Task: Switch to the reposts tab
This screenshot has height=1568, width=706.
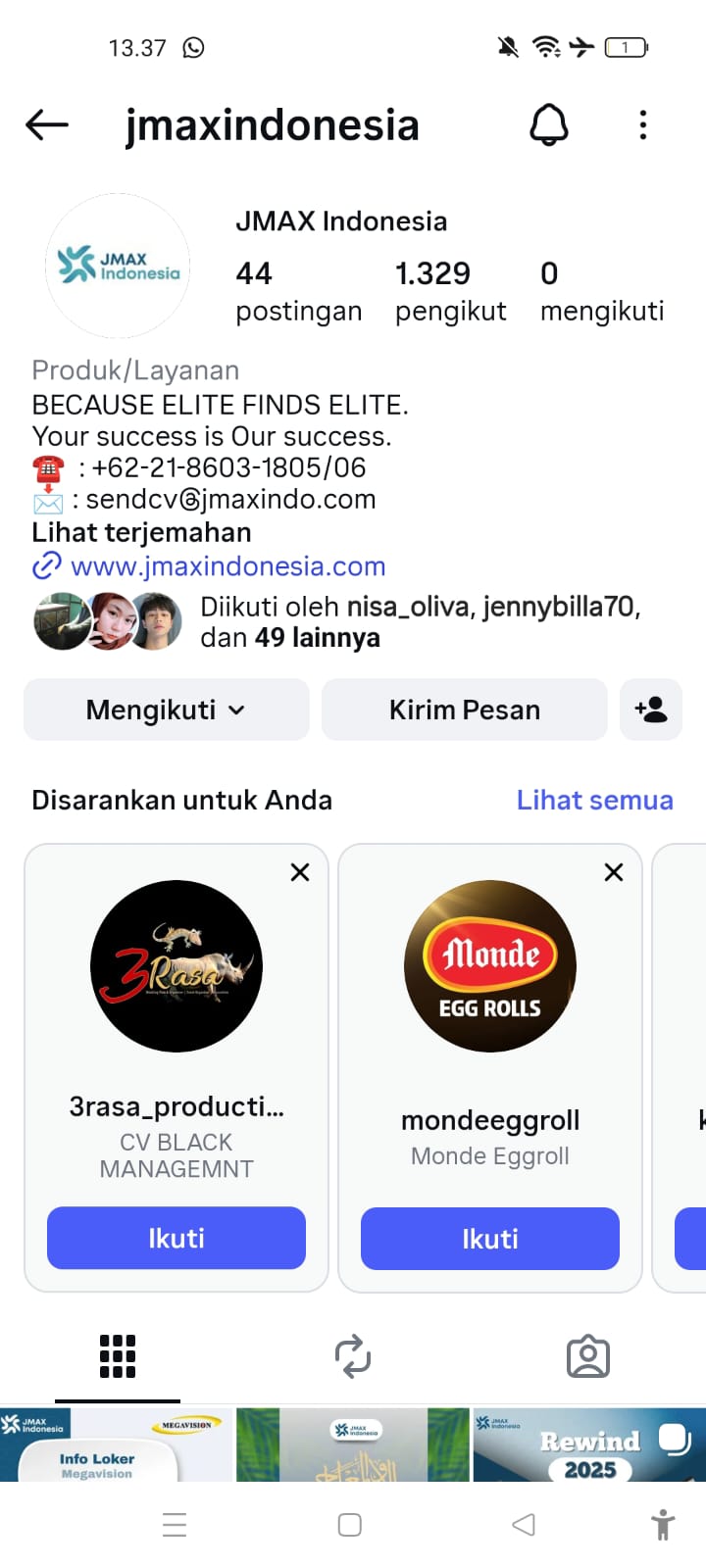Action: (353, 1356)
